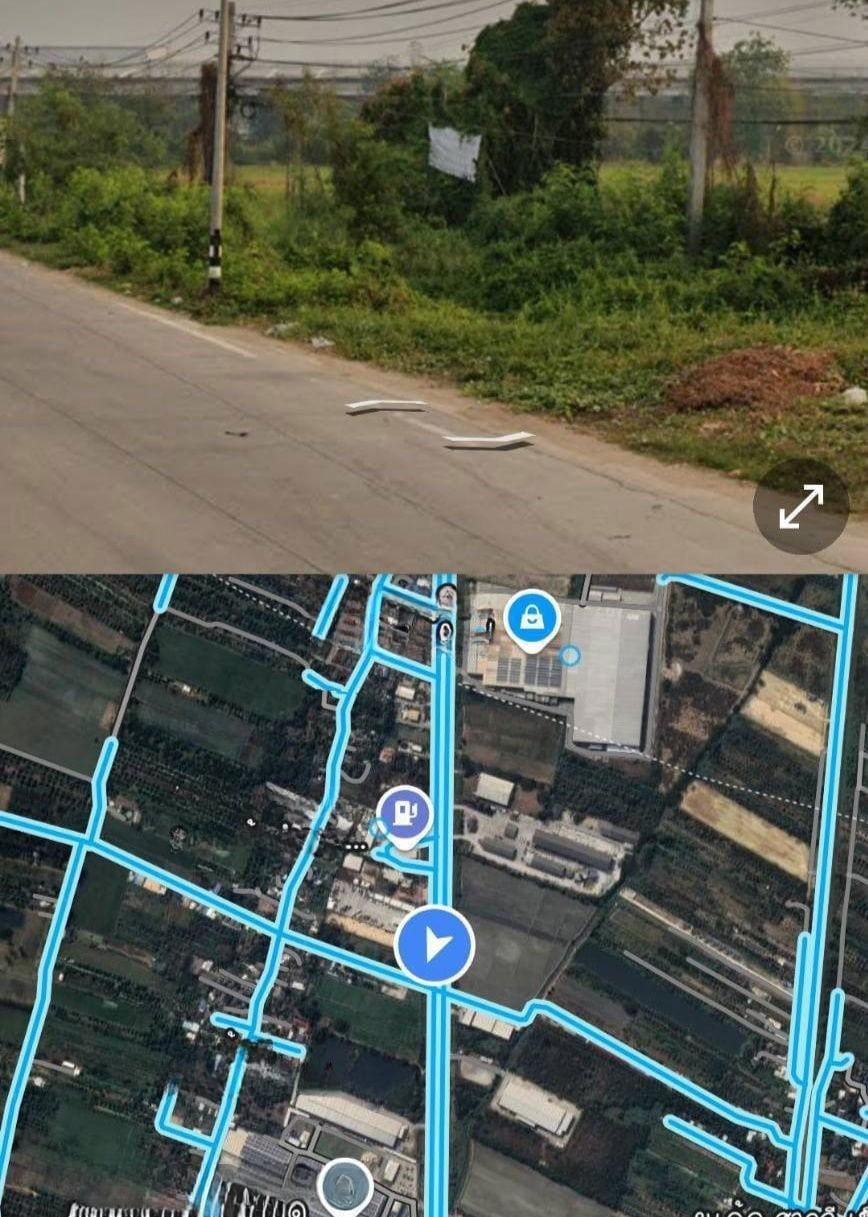Tap the Street View arrow pointing farther up the road

(386, 405)
